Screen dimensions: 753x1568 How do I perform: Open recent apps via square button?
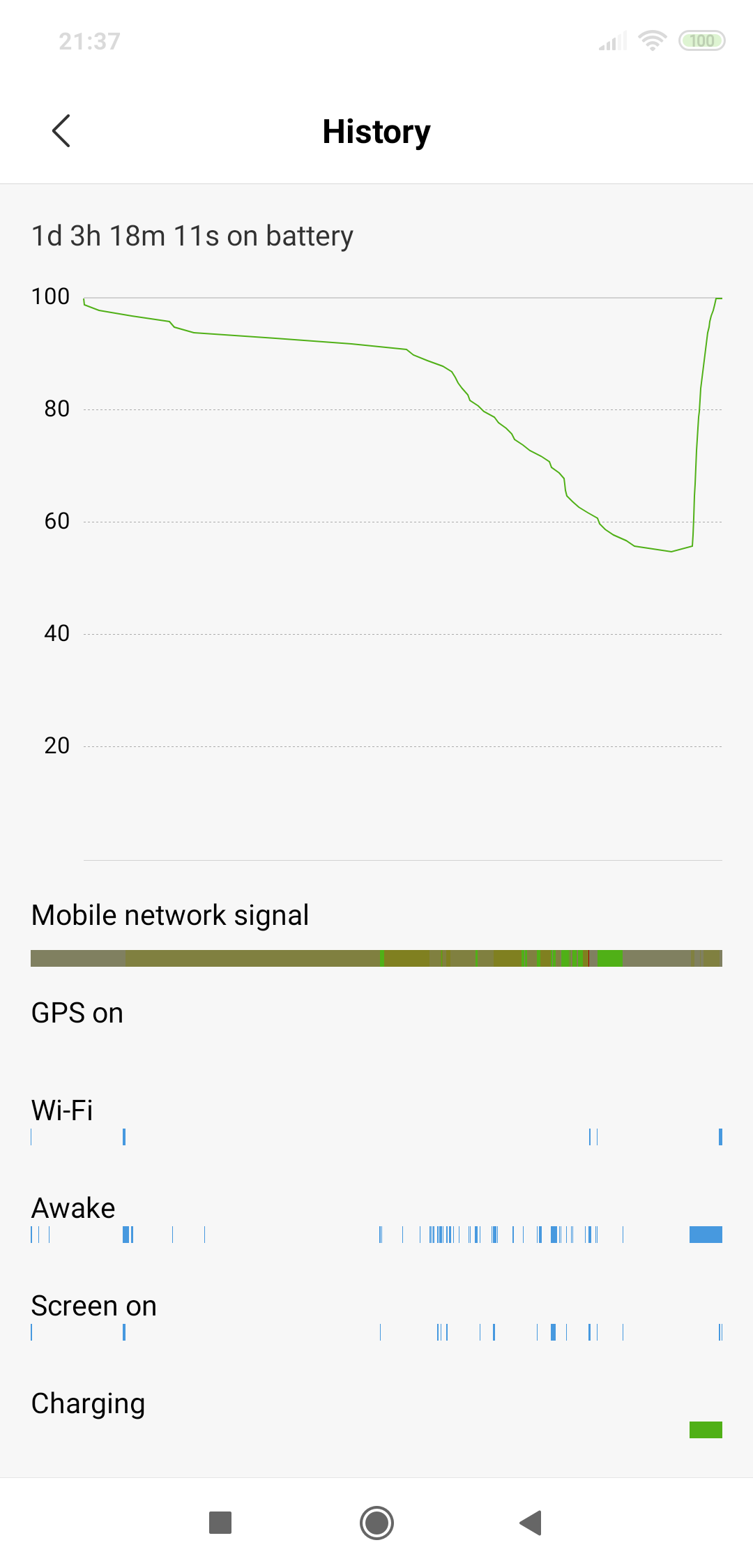click(x=220, y=1523)
